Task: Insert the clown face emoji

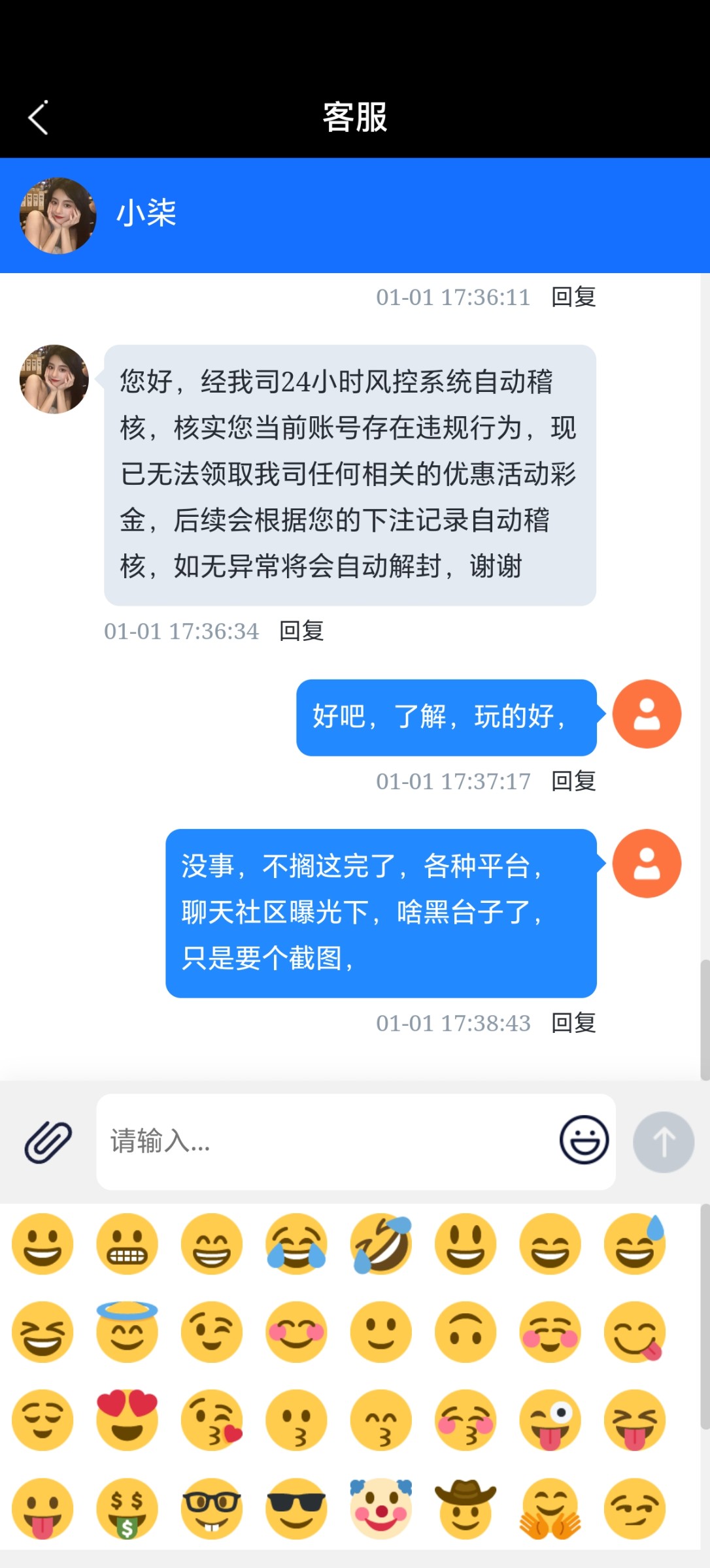Action: coord(381,1508)
